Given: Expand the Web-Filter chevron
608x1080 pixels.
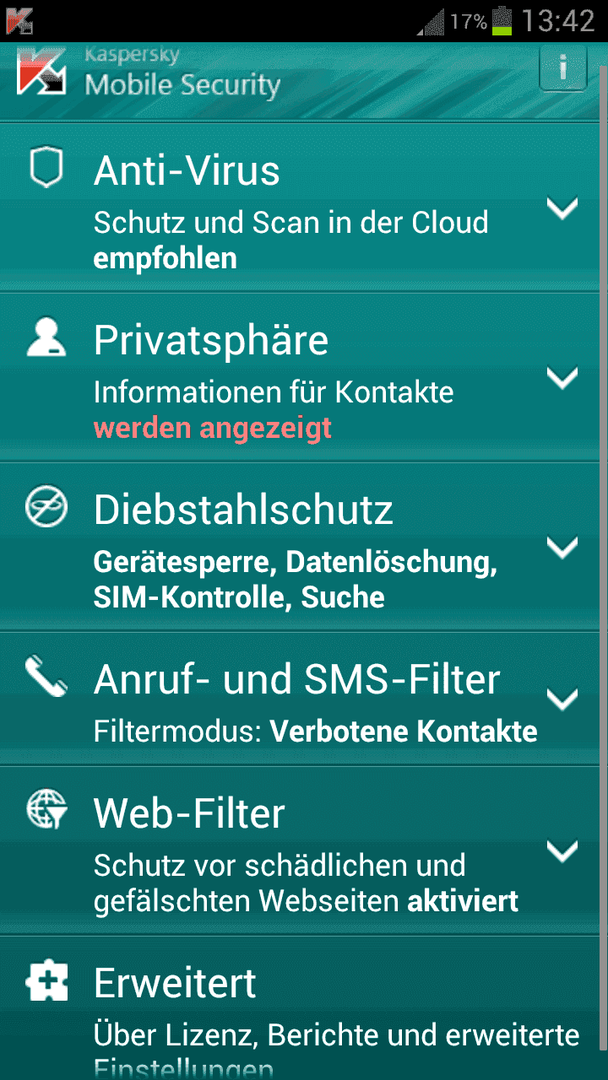Looking at the screenshot, I should point(563,852).
